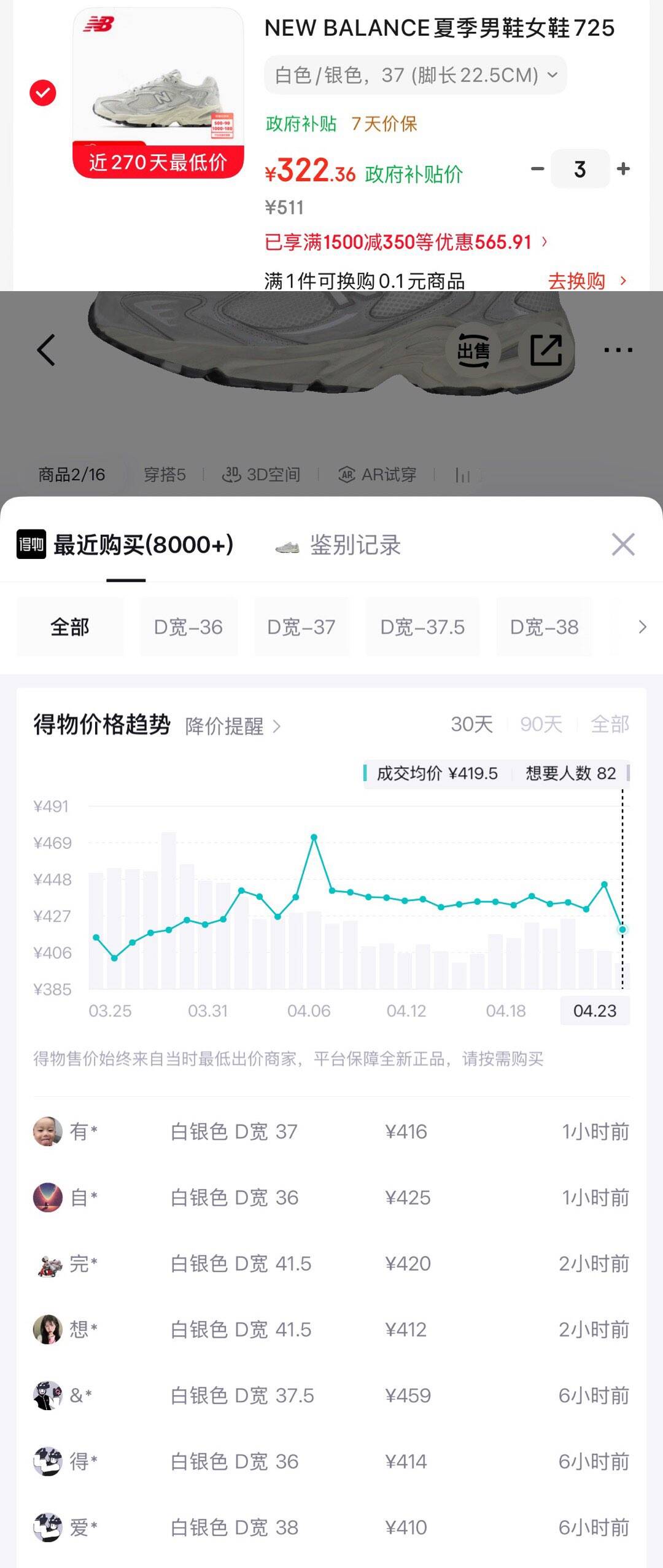Viewport: 663px width, 1568px height.
Task: Show the 全部 sizes filter
Action: [x=70, y=627]
